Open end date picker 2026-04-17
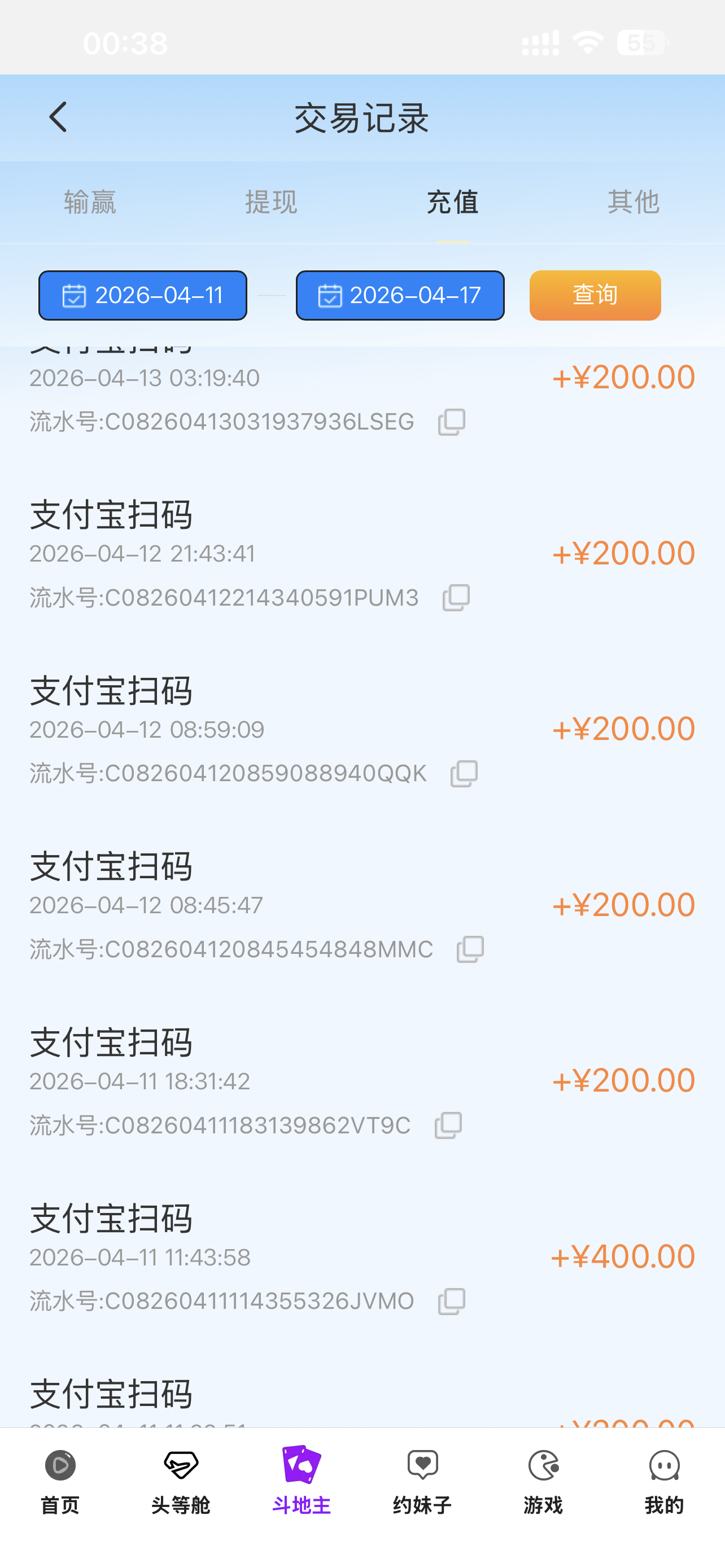 click(400, 296)
